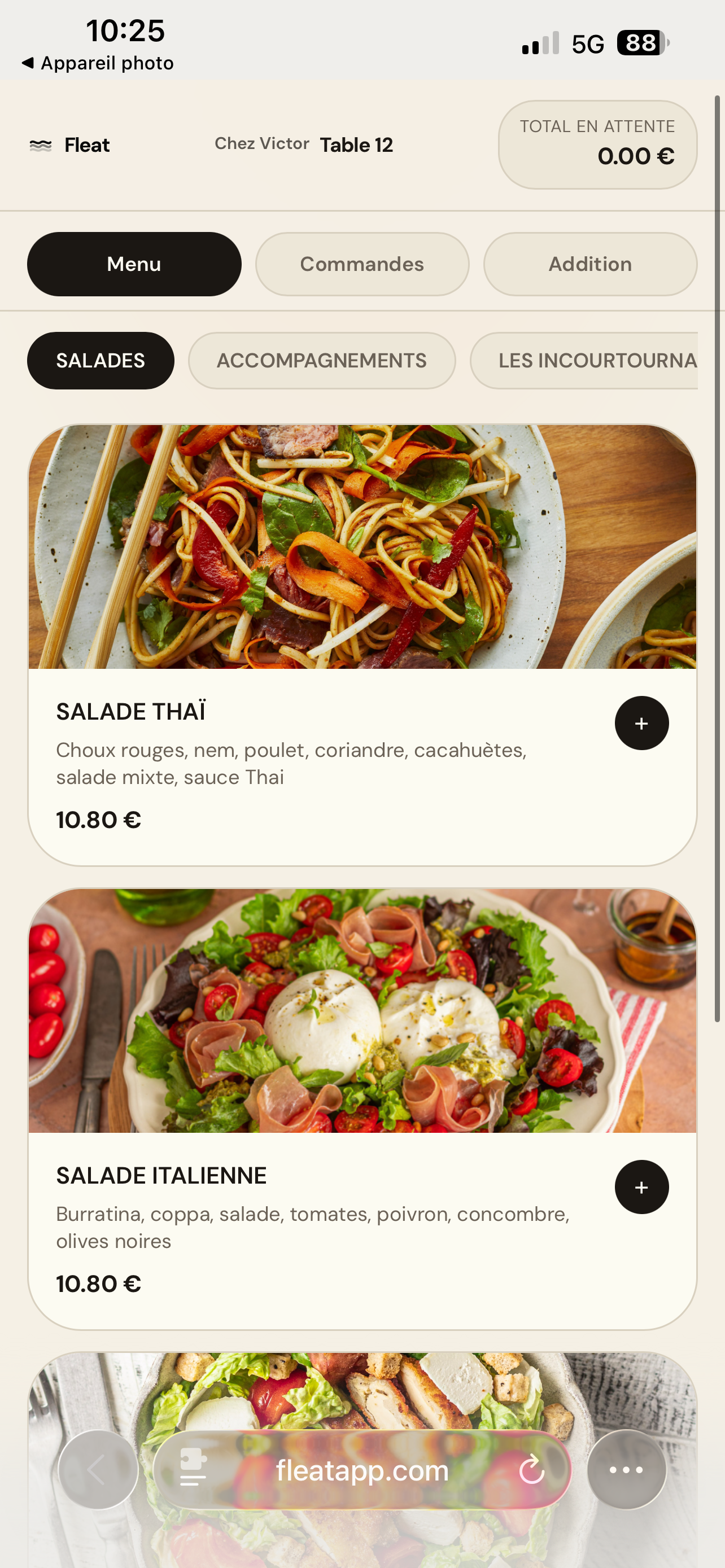Open Safari's more options ellipsis menu

coord(626,1469)
